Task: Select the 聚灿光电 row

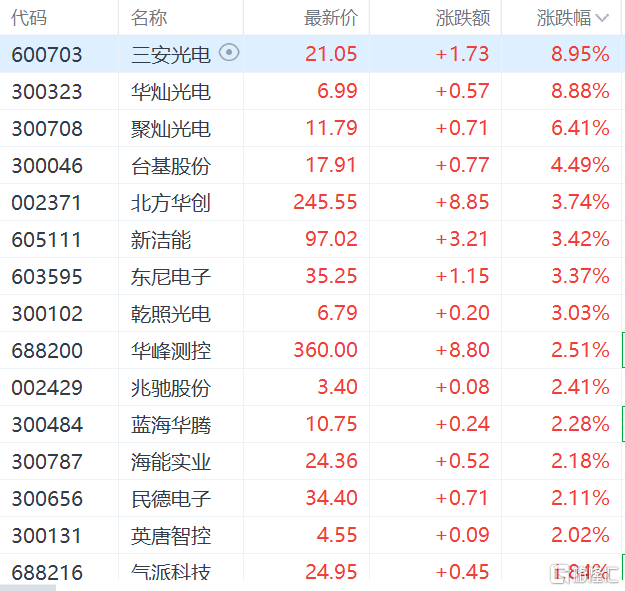Action: pyautogui.click(x=171, y=129)
